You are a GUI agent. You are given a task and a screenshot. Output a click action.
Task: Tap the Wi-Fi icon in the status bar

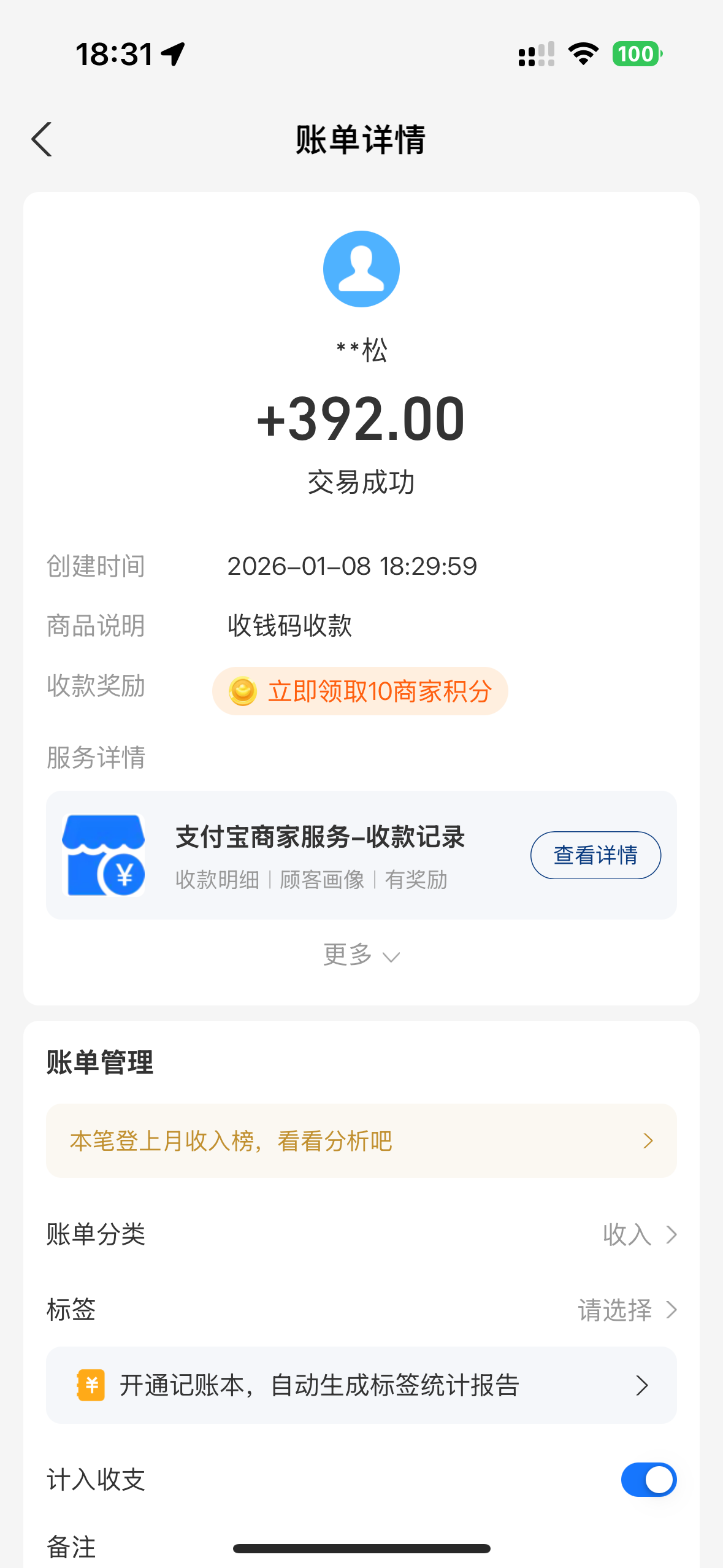[582, 54]
